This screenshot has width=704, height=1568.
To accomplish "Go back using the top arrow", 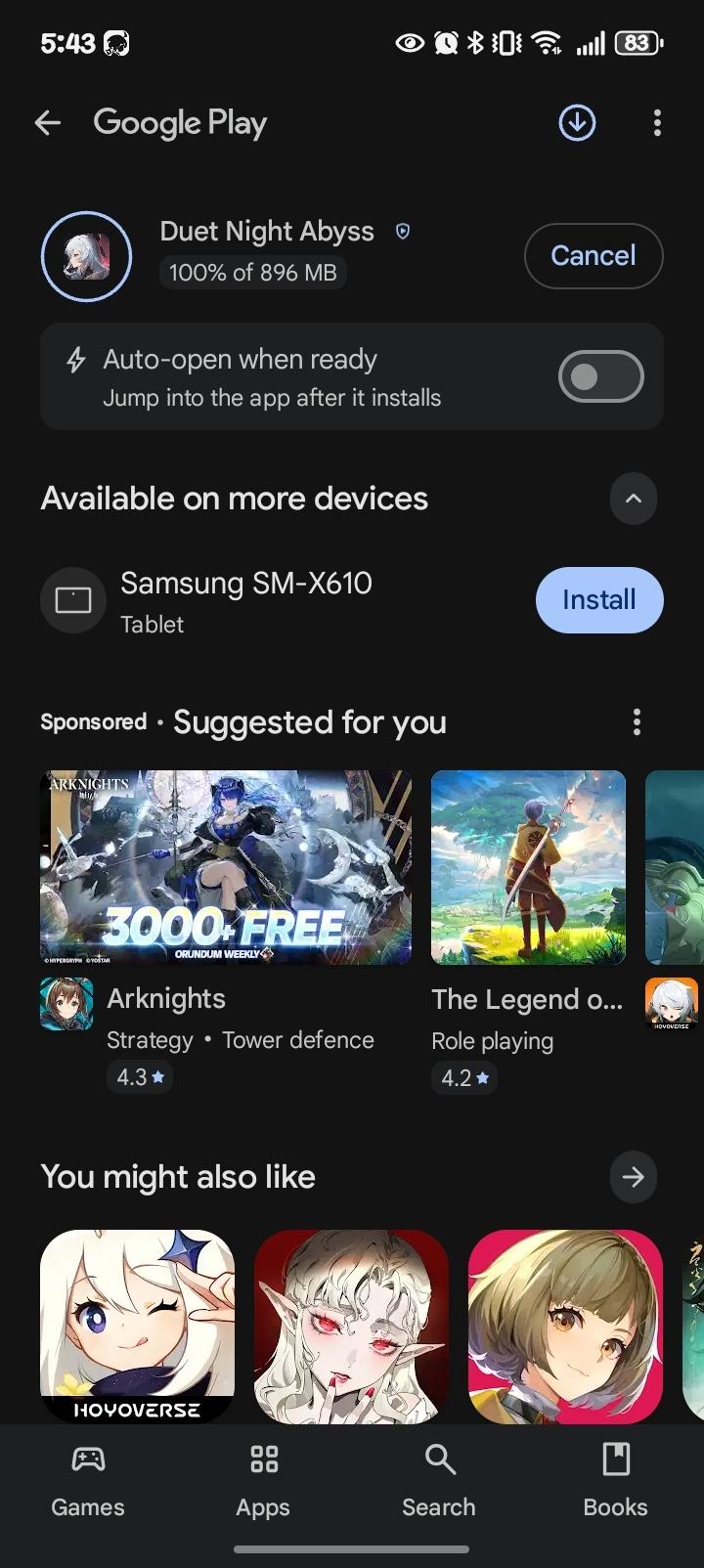I will coord(48,123).
